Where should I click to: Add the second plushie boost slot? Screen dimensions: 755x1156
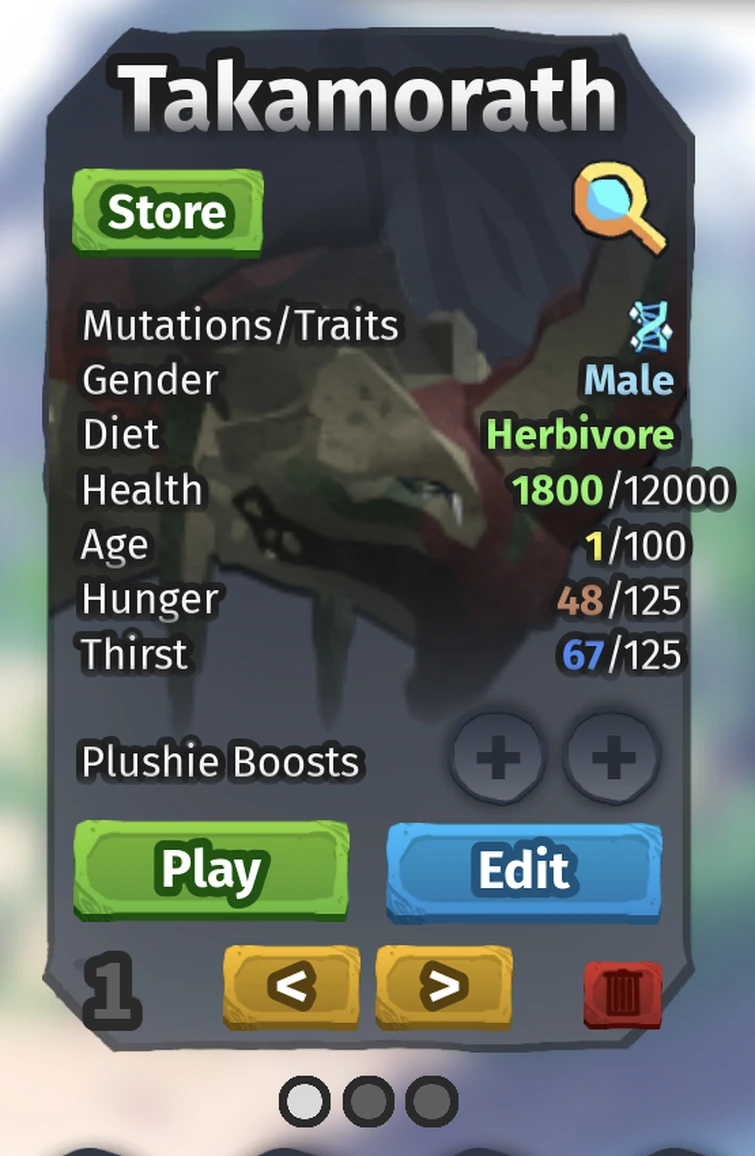tap(612, 758)
